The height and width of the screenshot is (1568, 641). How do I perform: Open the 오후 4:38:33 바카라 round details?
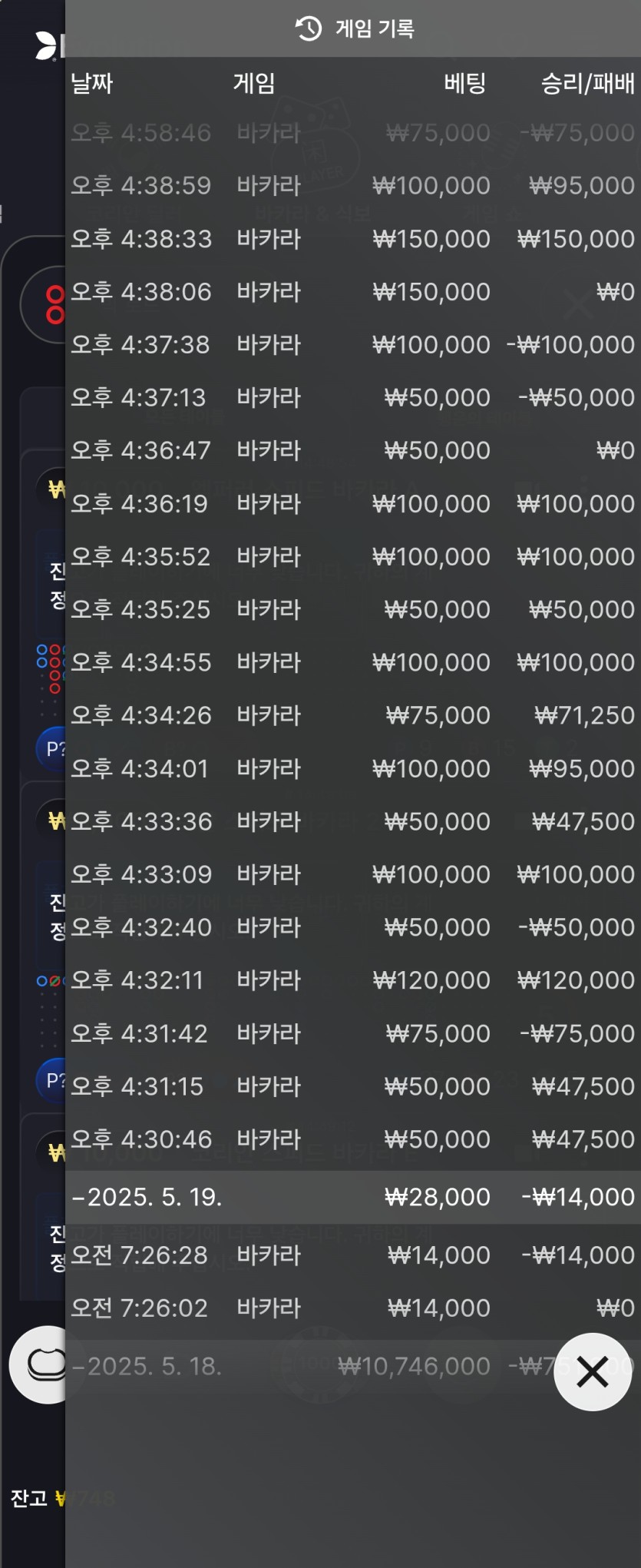click(352, 239)
